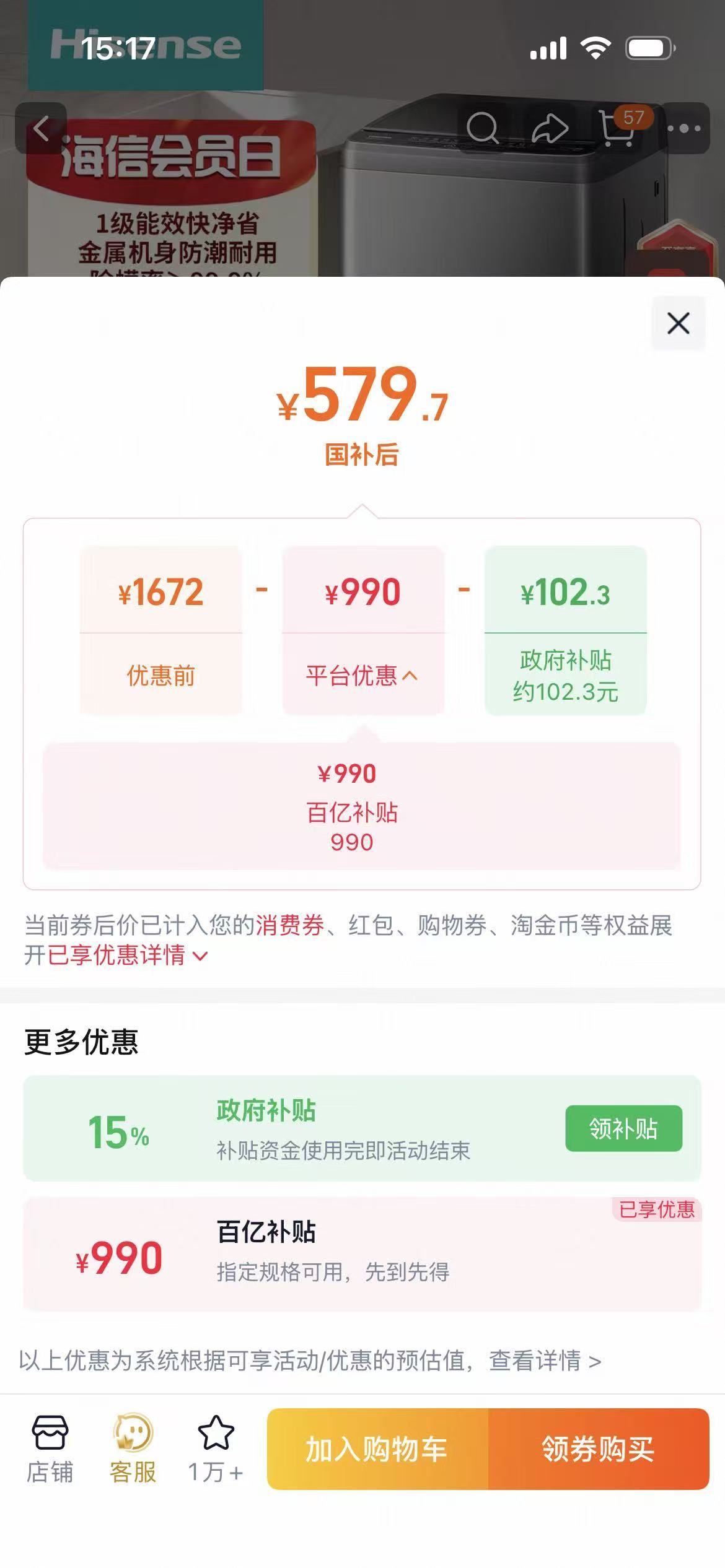
Task: Favorite this item with the star
Action: point(216,1448)
